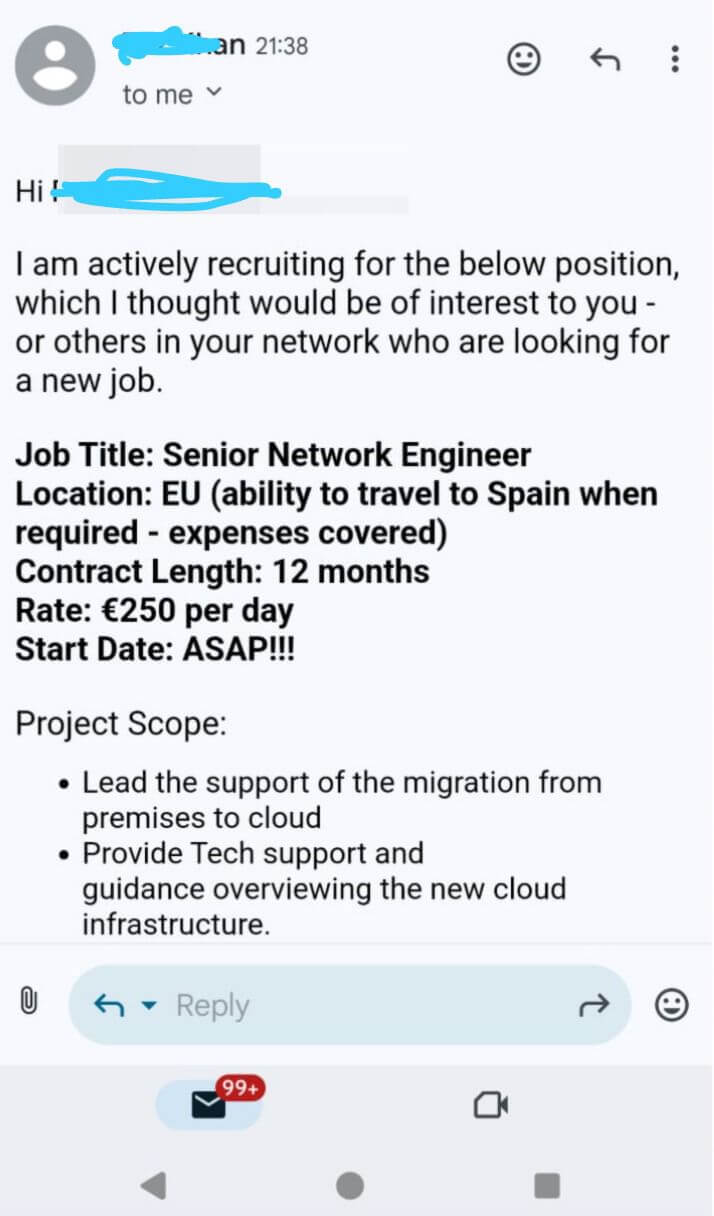
Task: Go to the home screen
Action: click(x=350, y=1186)
